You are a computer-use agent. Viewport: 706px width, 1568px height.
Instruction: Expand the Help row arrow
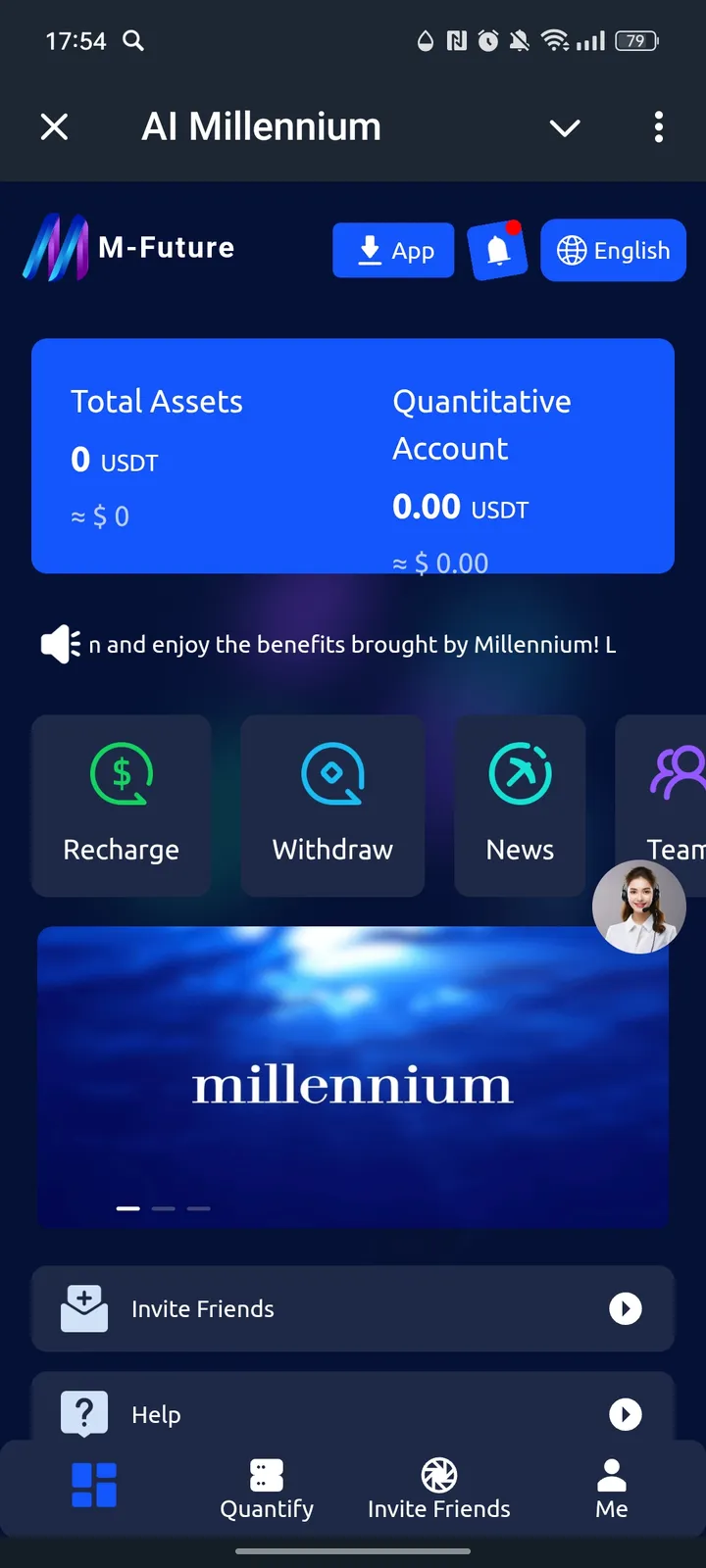626,1414
